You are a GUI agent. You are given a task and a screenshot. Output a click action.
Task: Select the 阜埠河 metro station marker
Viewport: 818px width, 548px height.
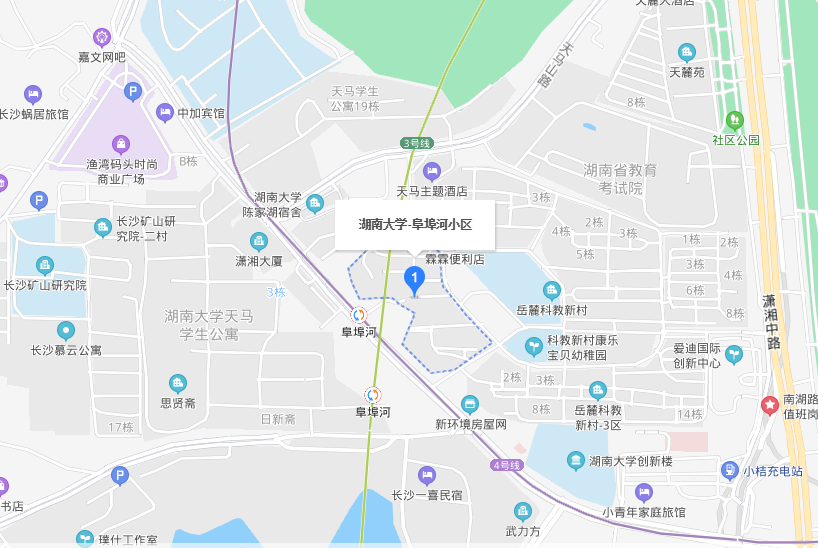(x=359, y=314)
